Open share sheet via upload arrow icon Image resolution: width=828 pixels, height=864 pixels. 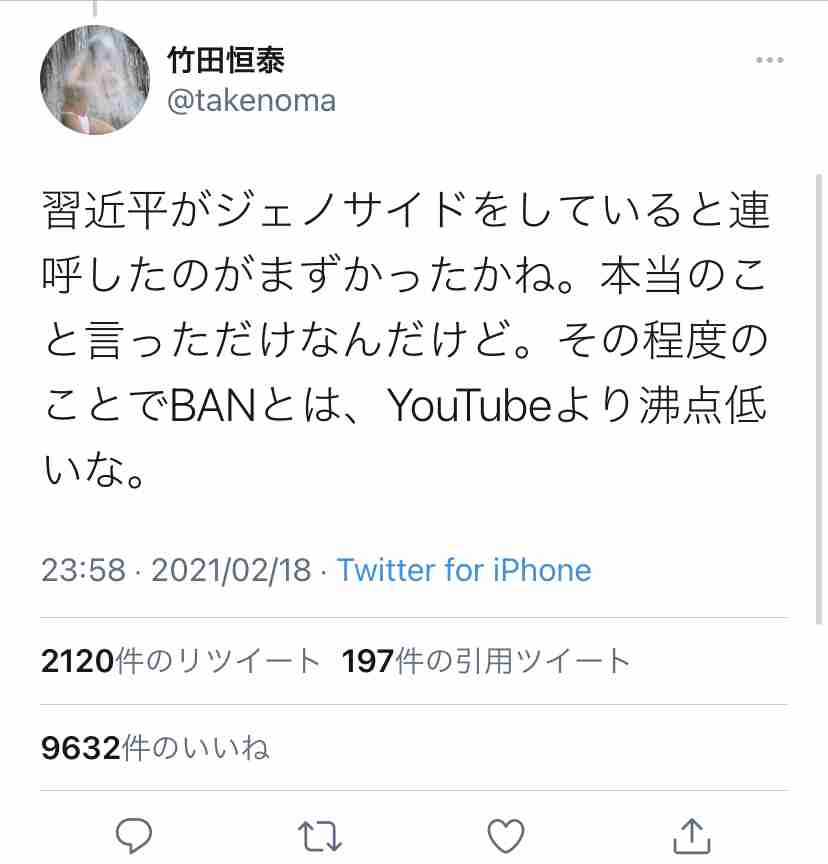[x=692, y=835]
